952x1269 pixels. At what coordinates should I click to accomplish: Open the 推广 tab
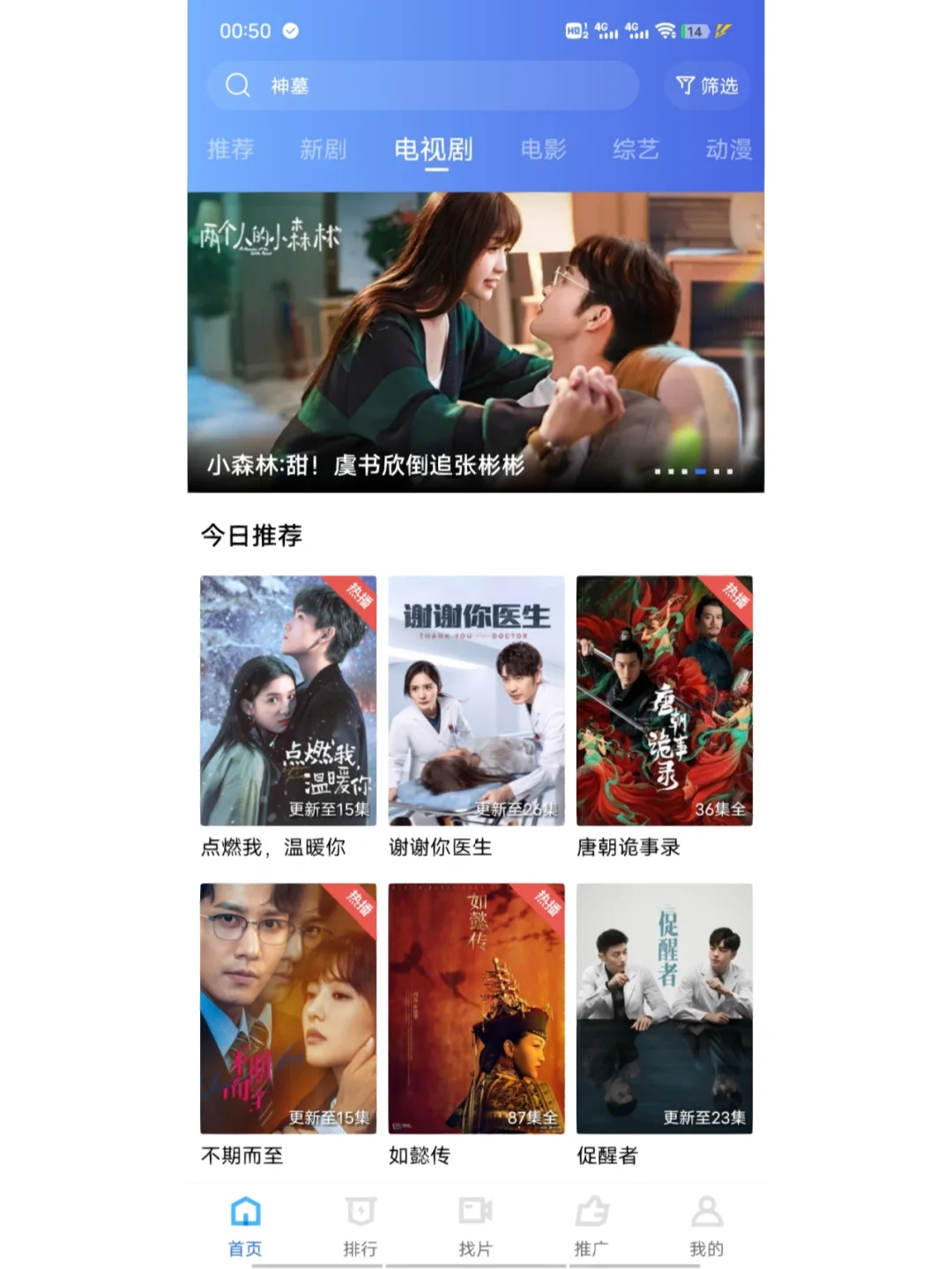[x=591, y=1226]
